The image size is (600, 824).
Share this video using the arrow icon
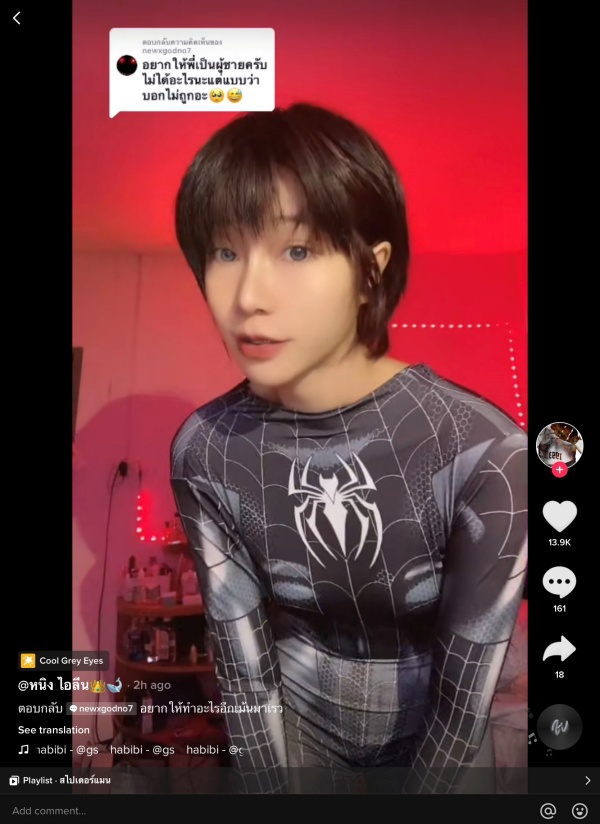click(x=559, y=650)
